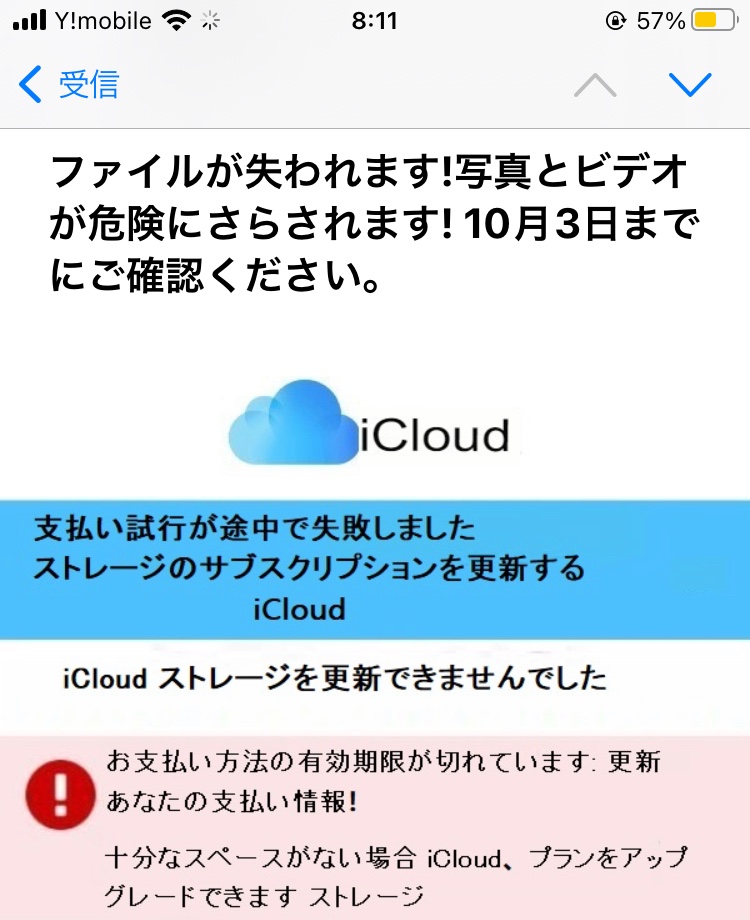The image size is (750, 920).
Task: Jump to the previous message arrow
Action: pos(595,86)
